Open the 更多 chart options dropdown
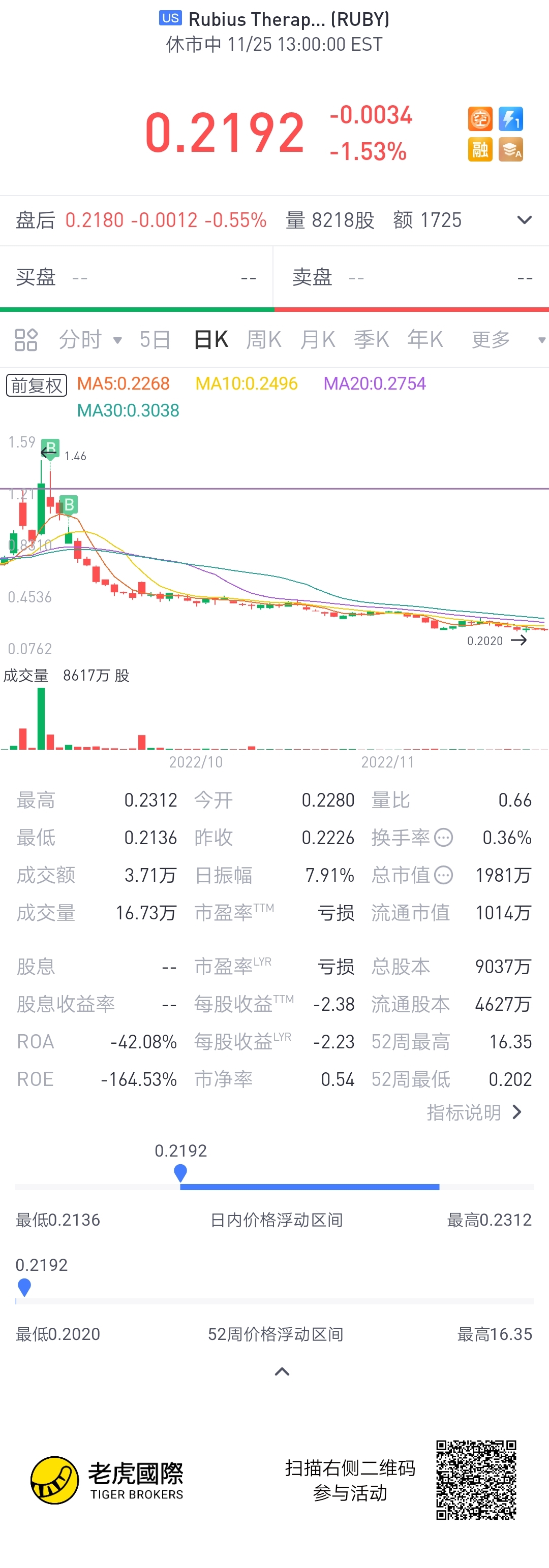 (x=507, y=340)
